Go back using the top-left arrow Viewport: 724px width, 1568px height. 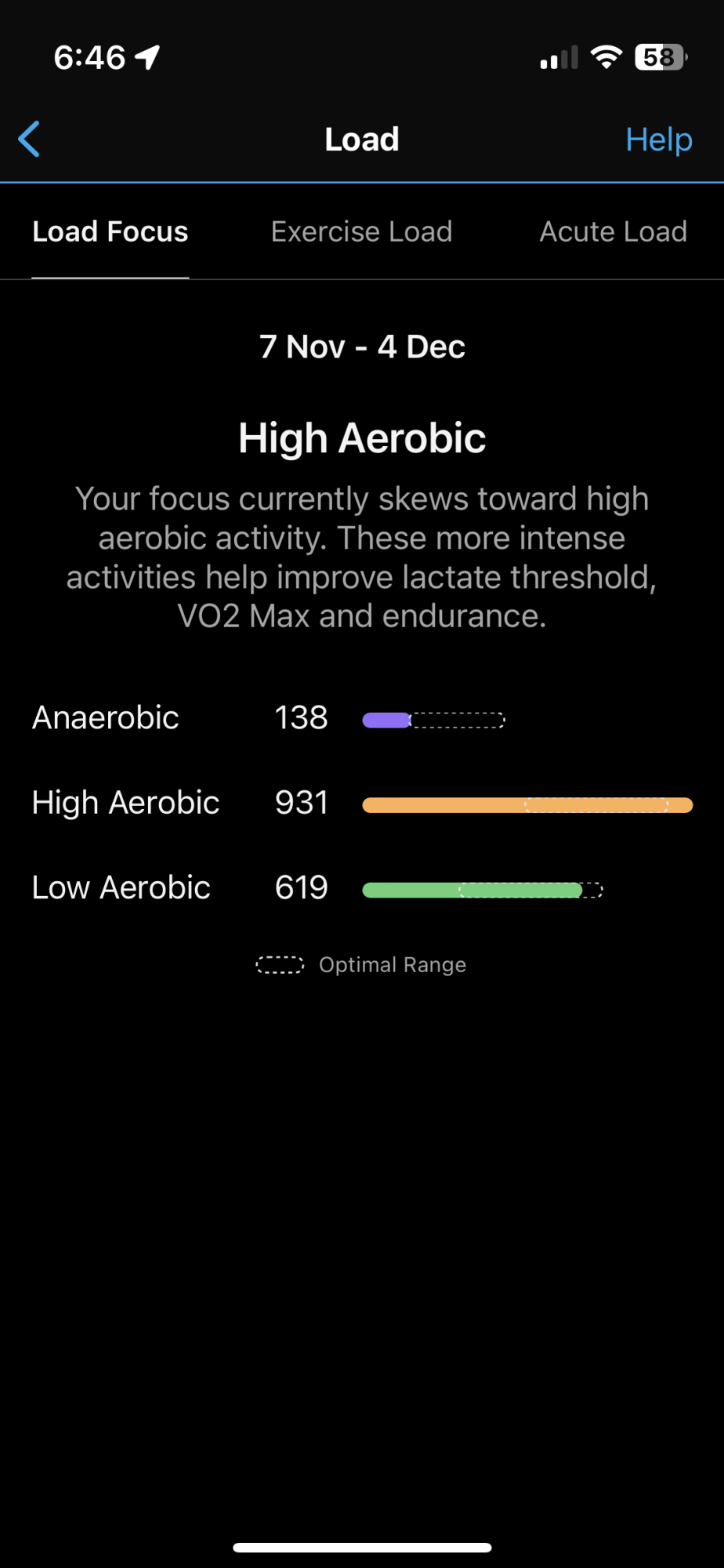click(30, 140)
